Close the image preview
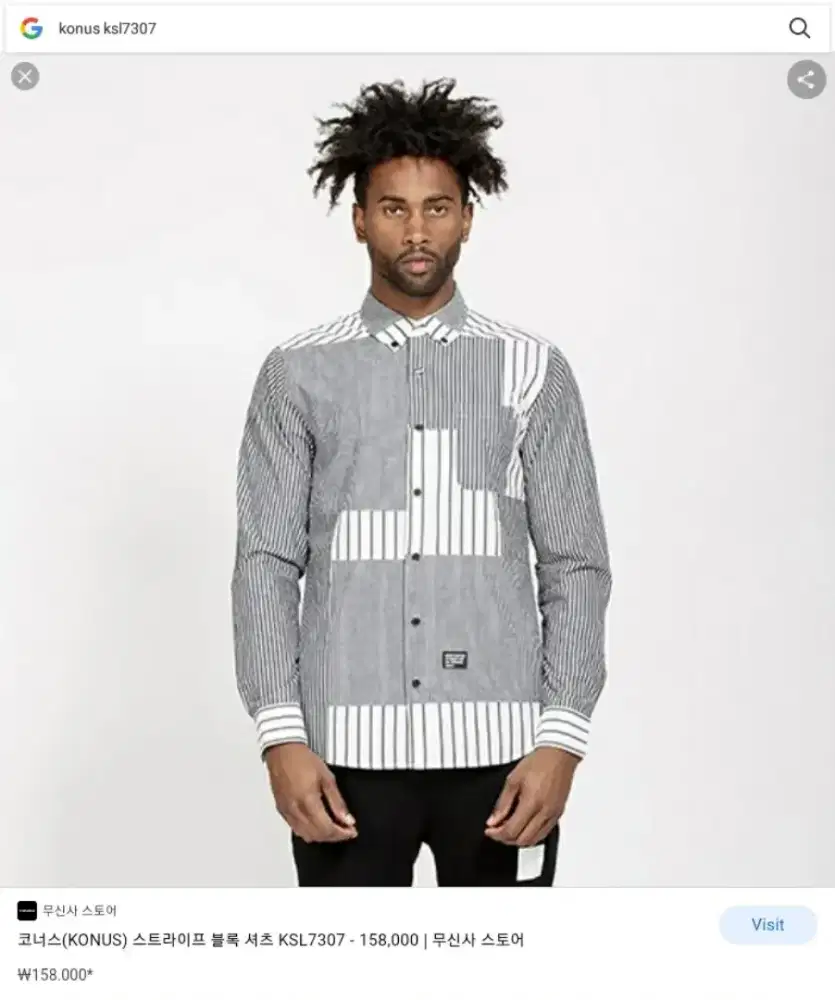This screenshot has width=835, height=1000. point(25,76)
